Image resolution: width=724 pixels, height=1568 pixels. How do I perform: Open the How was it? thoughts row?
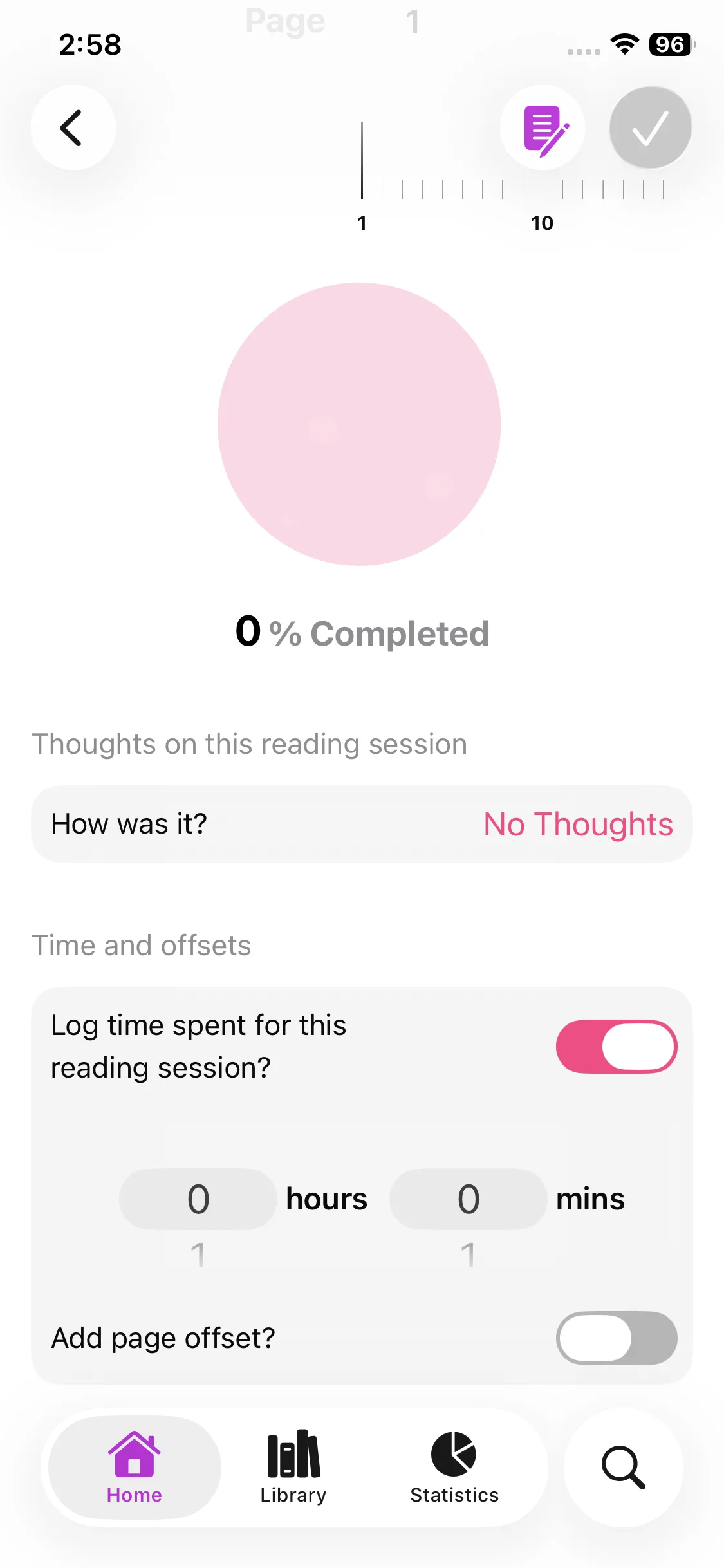[362, 824]
